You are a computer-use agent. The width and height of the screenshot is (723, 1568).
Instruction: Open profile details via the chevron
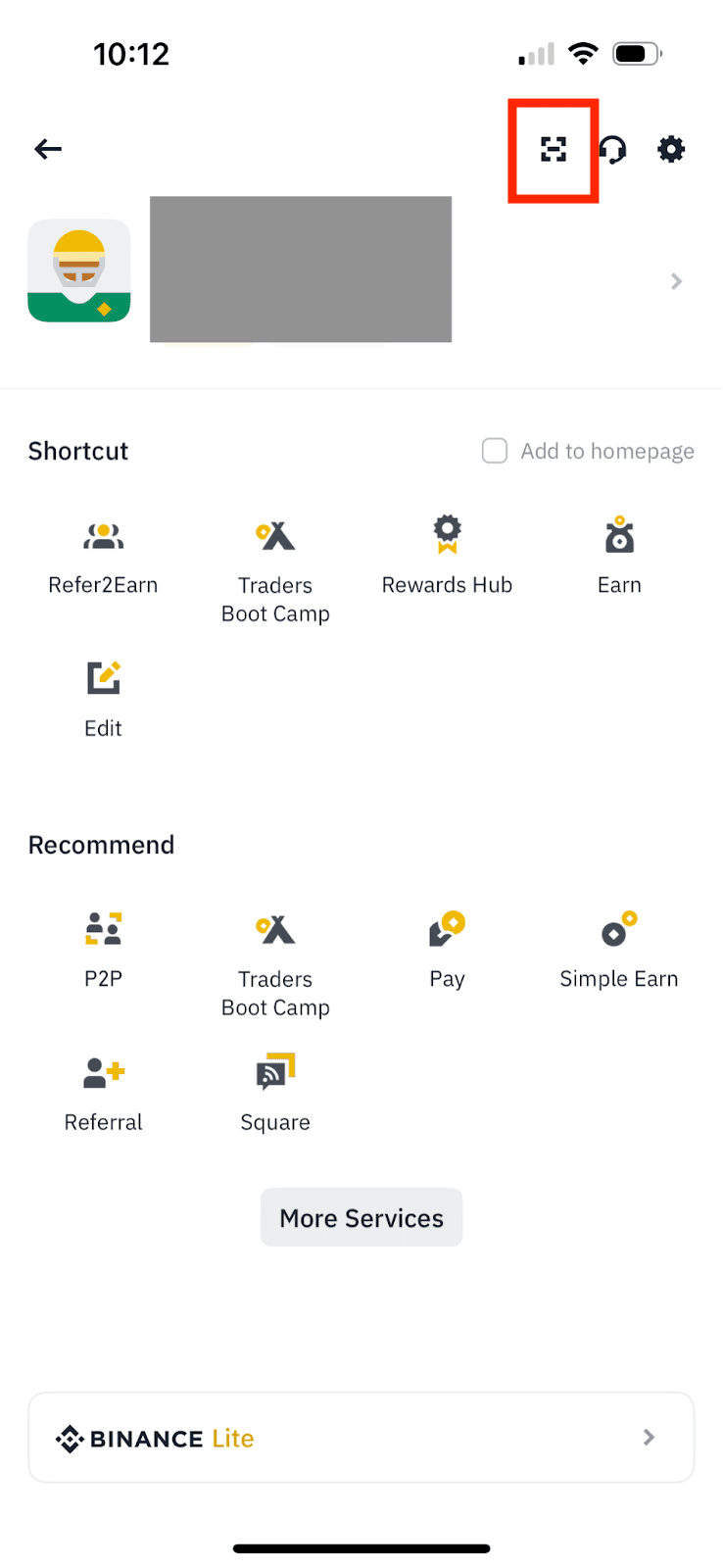[x=676, y=281]
